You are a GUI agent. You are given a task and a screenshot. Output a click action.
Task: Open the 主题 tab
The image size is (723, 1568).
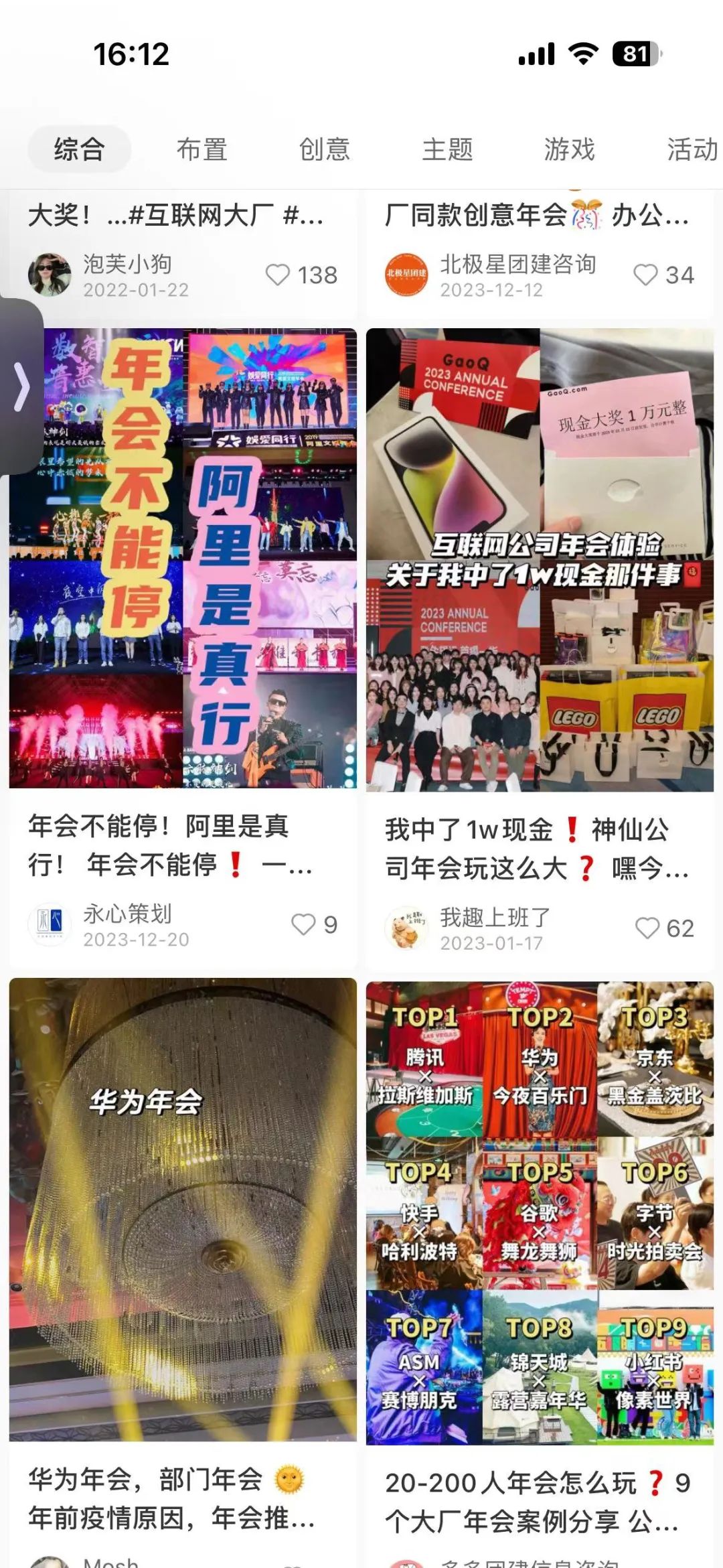click(x=447, y=149)
